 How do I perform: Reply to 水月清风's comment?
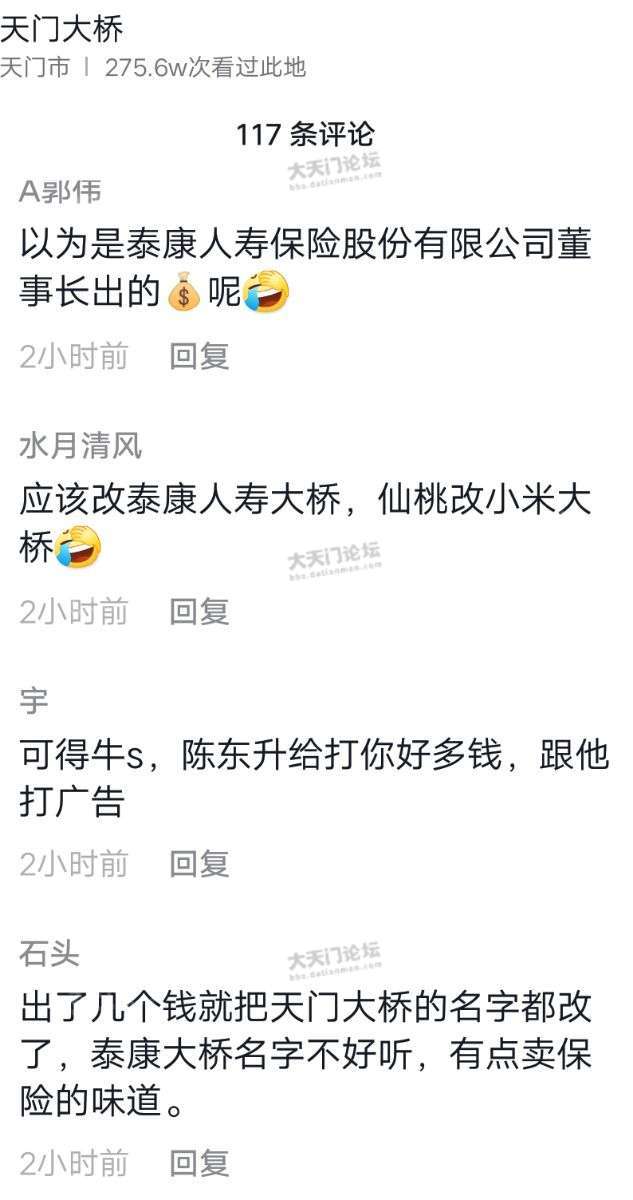[199, 611]
